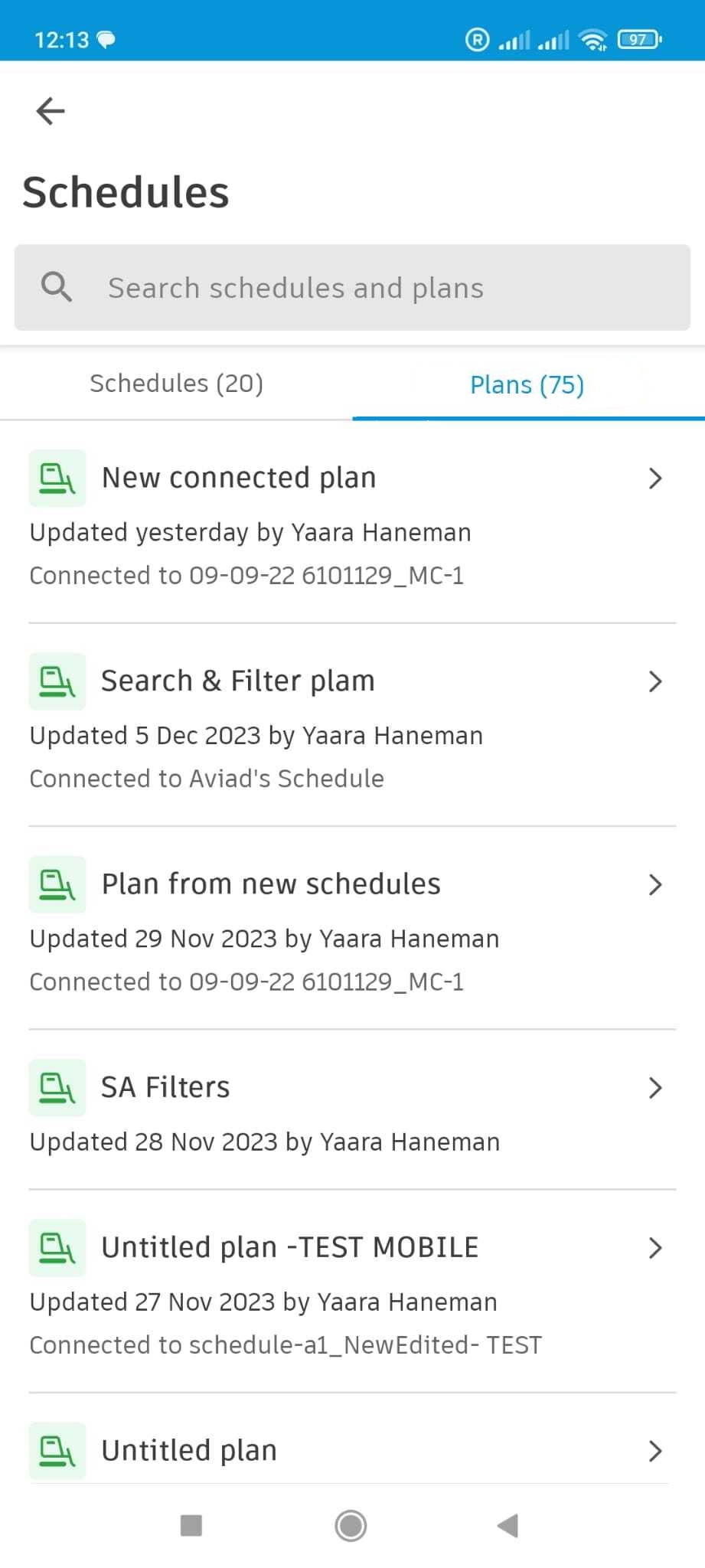
Task: Tap the system home button
Action: click(351, 1526)
